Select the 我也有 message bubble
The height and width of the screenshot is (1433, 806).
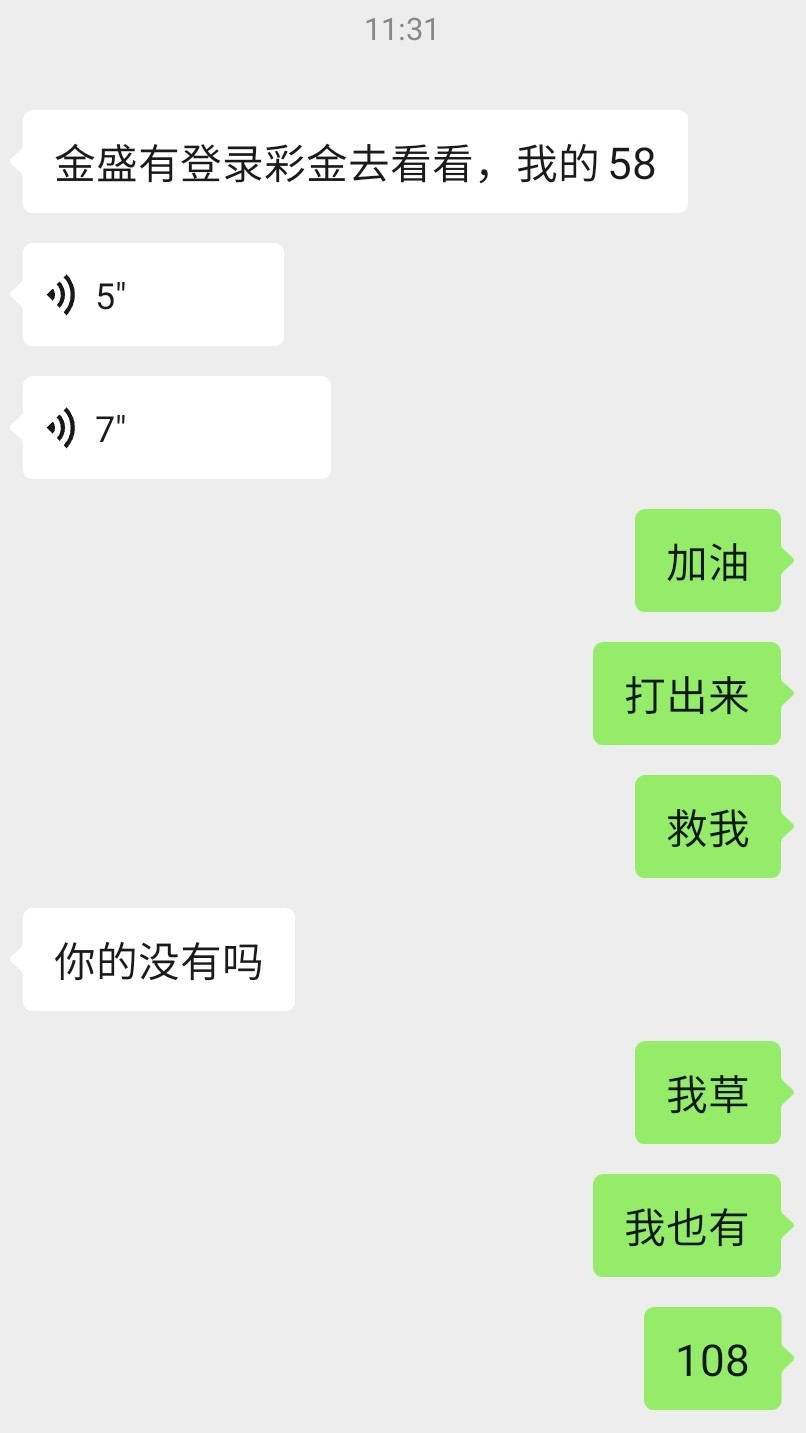click(687, 1225)
